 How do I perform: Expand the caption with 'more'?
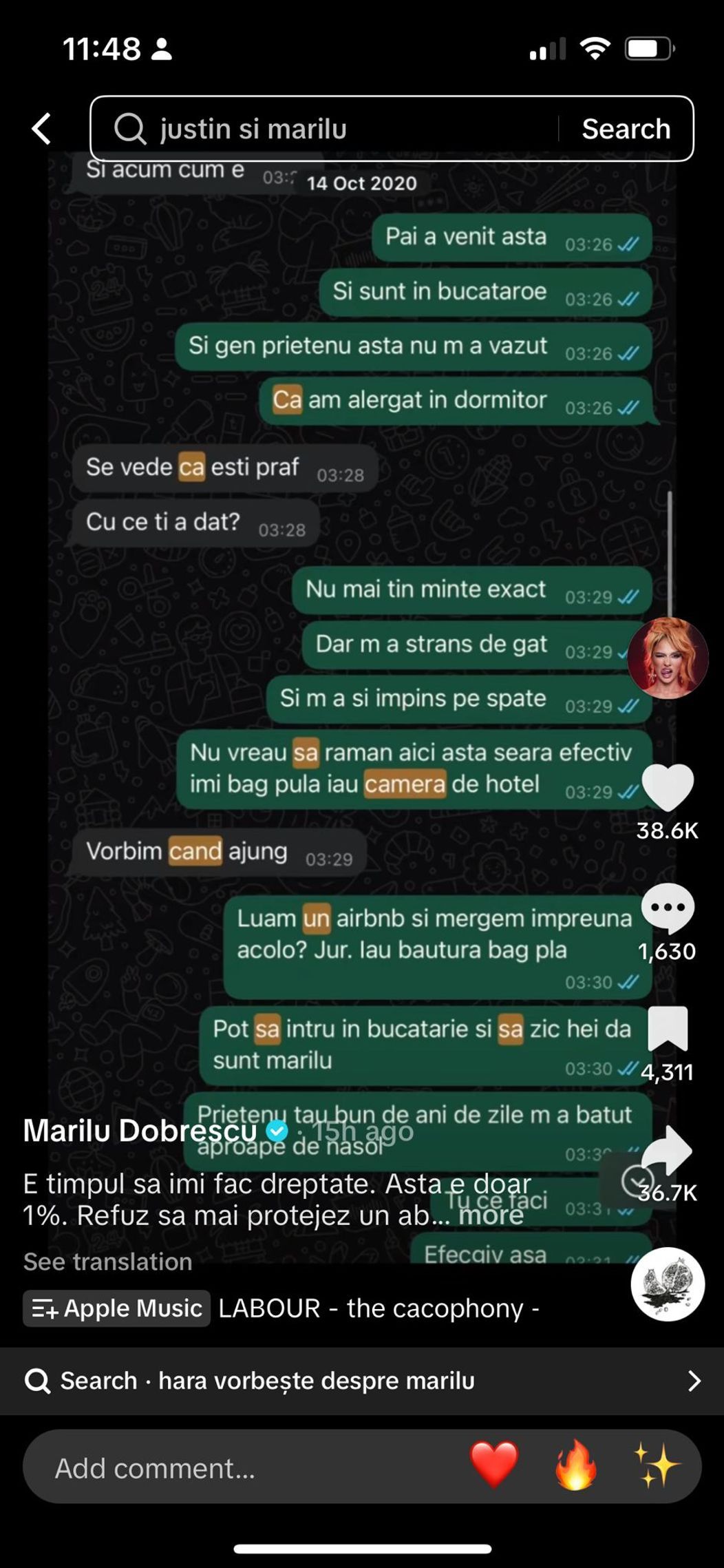click(491, 1215)
